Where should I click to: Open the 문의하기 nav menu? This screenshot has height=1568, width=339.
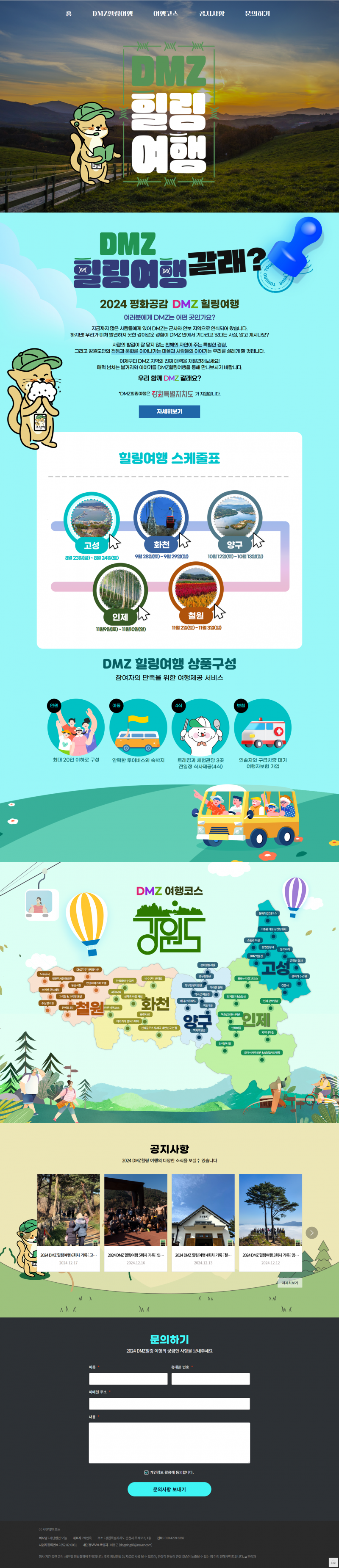tap(257, 14)
